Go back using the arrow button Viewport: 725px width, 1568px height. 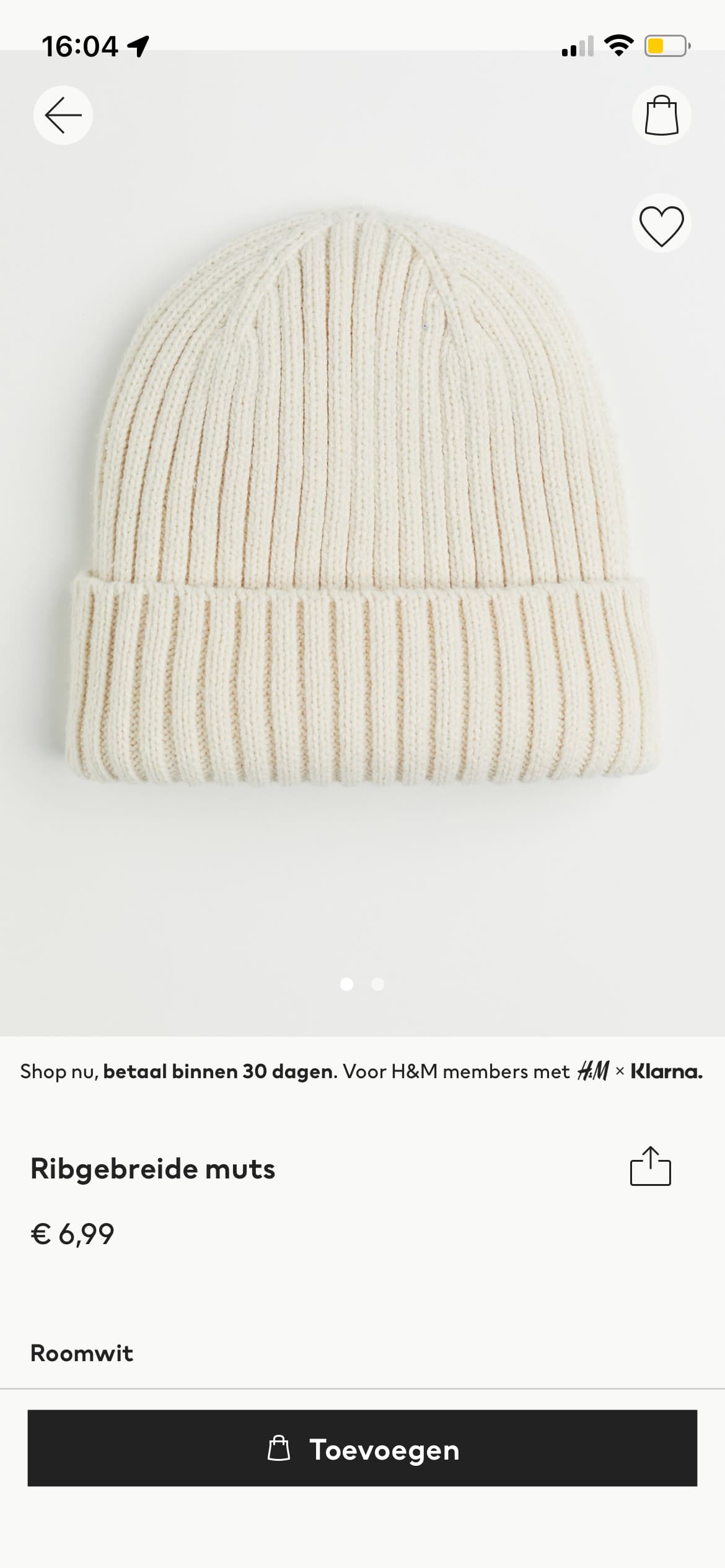(63, 115)
